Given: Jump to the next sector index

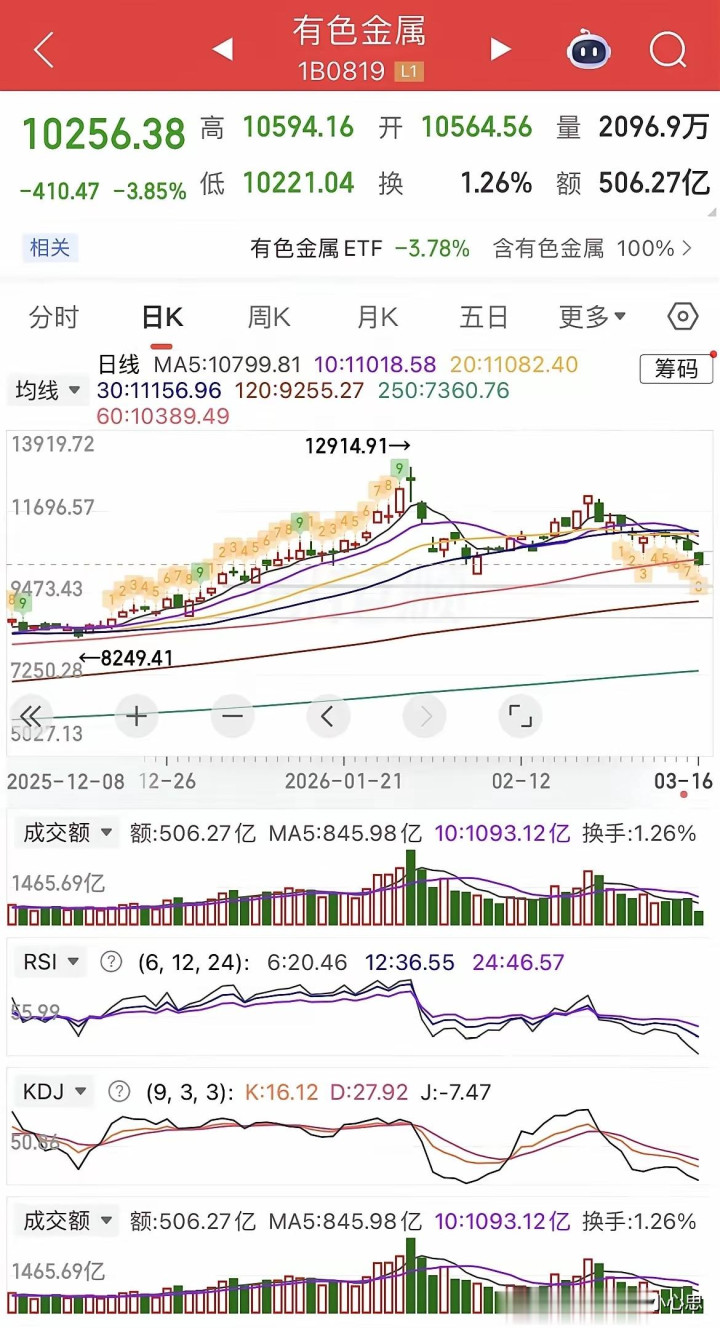Looking at the screenshot, I should [x=500, y=48].
